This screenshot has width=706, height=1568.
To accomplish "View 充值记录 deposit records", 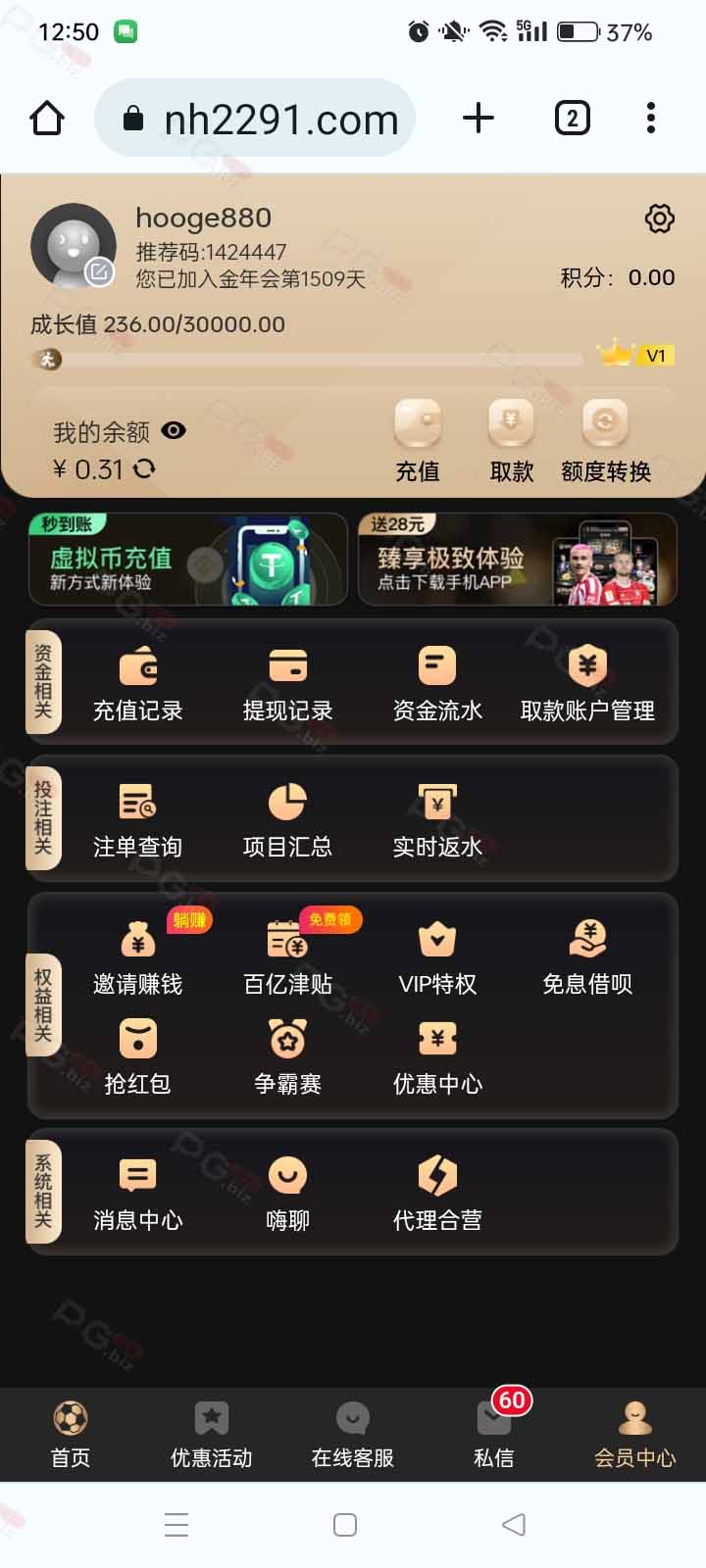I will click(138, 684).
